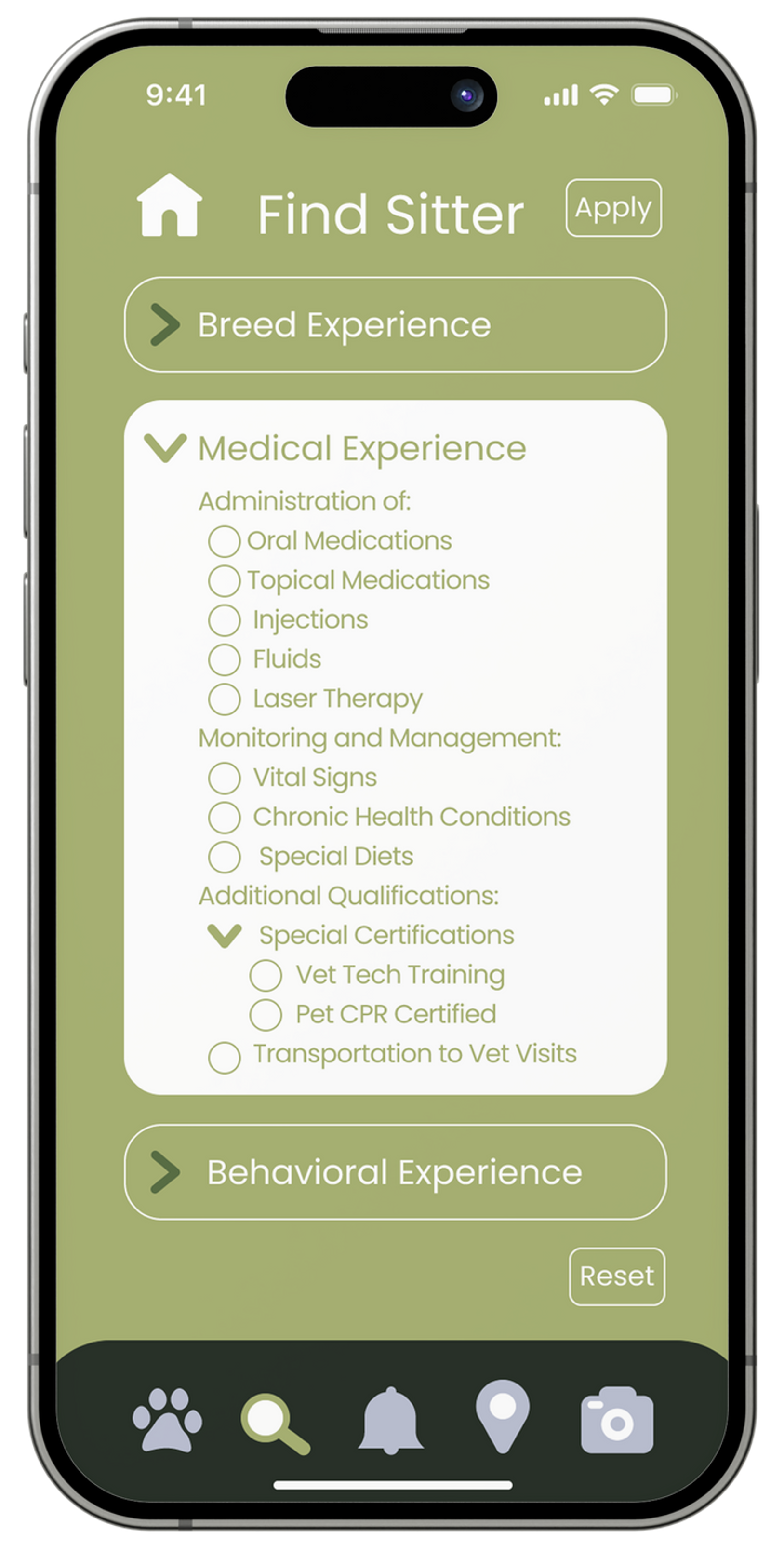The image size is (784, 1545).
Task: Expand the Breed Experience section
Action: click(165, 324)
